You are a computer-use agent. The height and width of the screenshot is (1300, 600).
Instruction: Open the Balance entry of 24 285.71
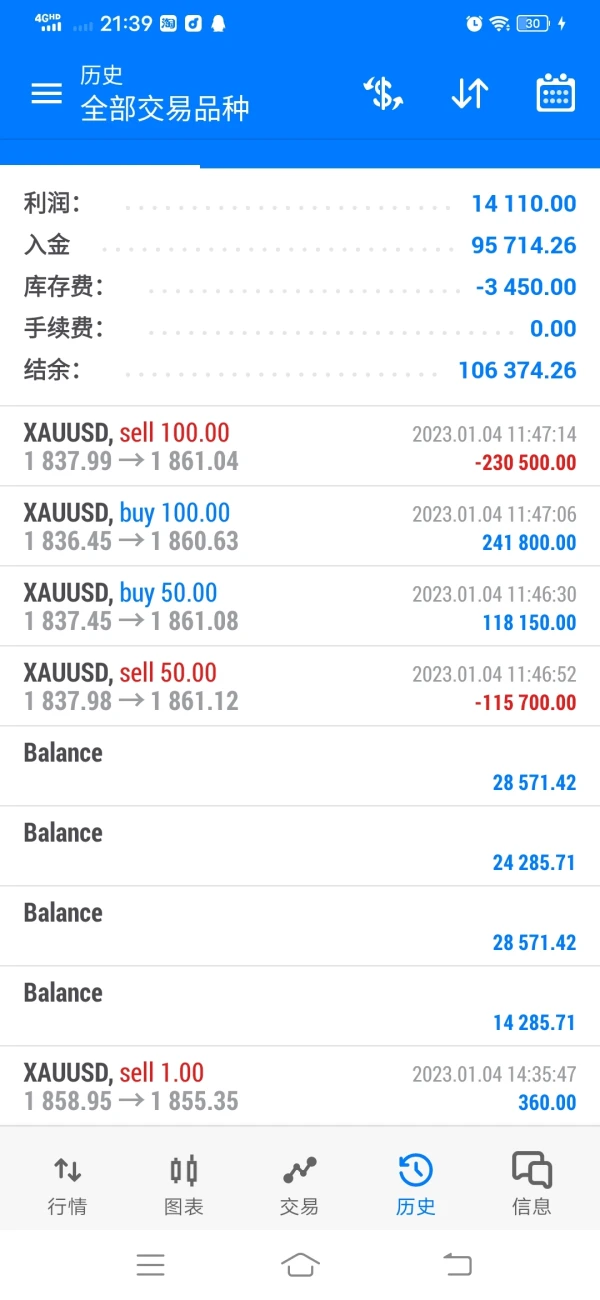[x=300, y=847]
